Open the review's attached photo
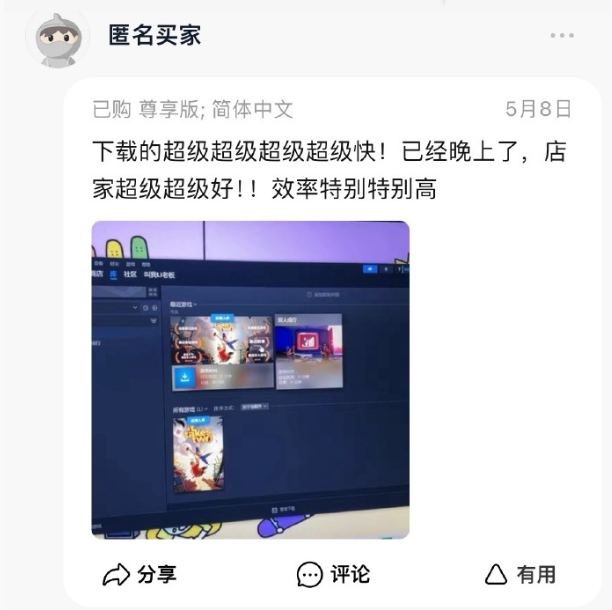The image size is (612, 610). [250, 379]
